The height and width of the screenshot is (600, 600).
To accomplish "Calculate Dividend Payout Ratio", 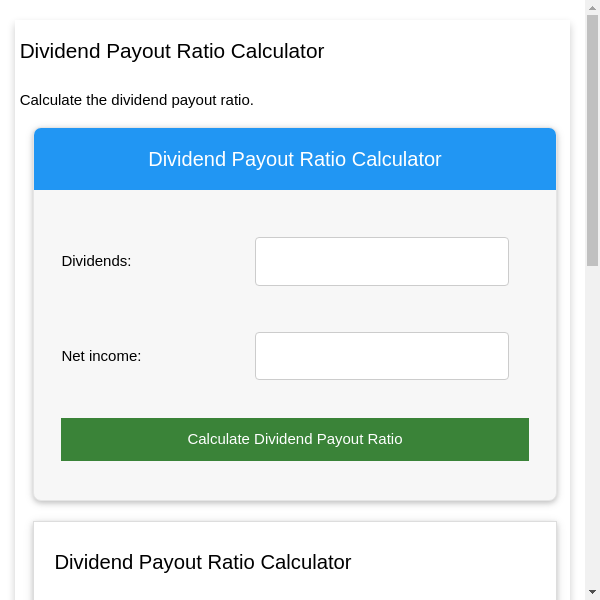I will tap(294, 439).
